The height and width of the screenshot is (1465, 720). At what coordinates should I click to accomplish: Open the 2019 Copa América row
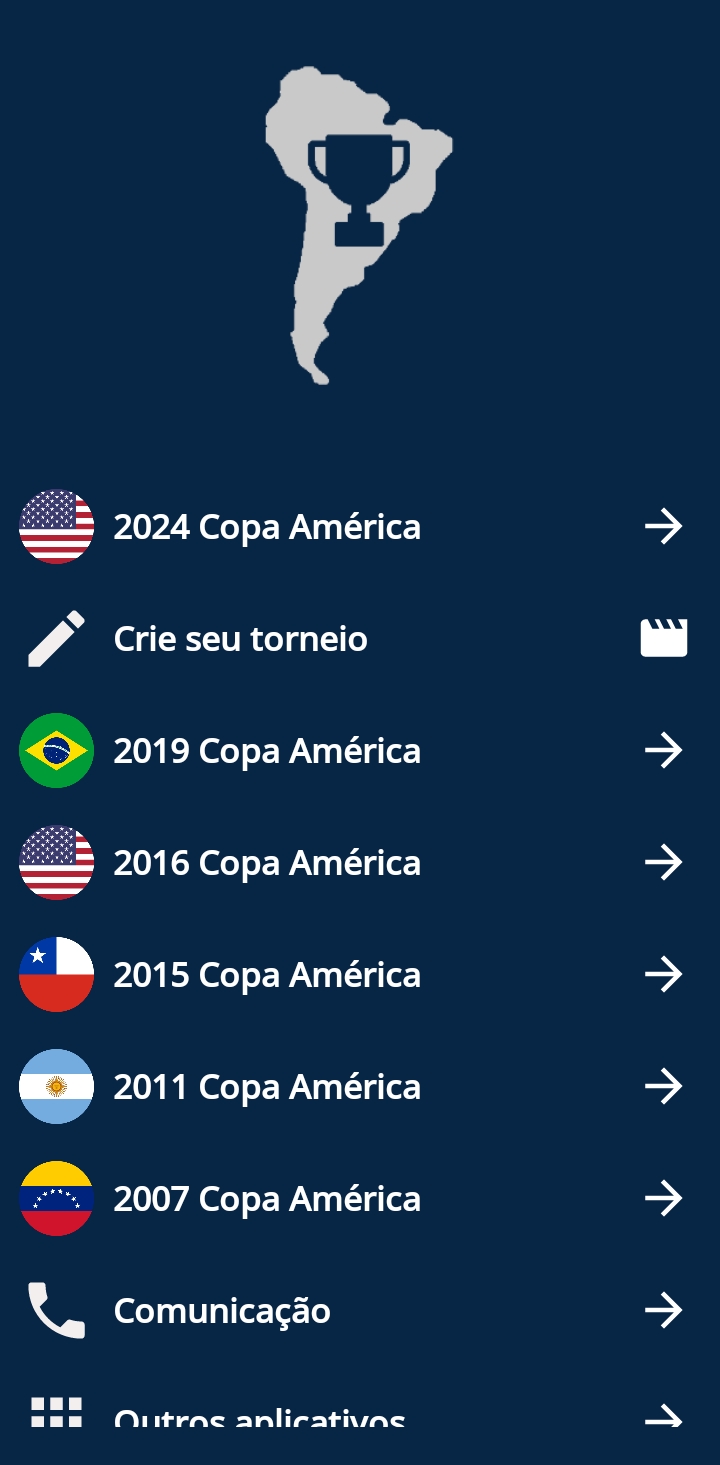(360, 750)
